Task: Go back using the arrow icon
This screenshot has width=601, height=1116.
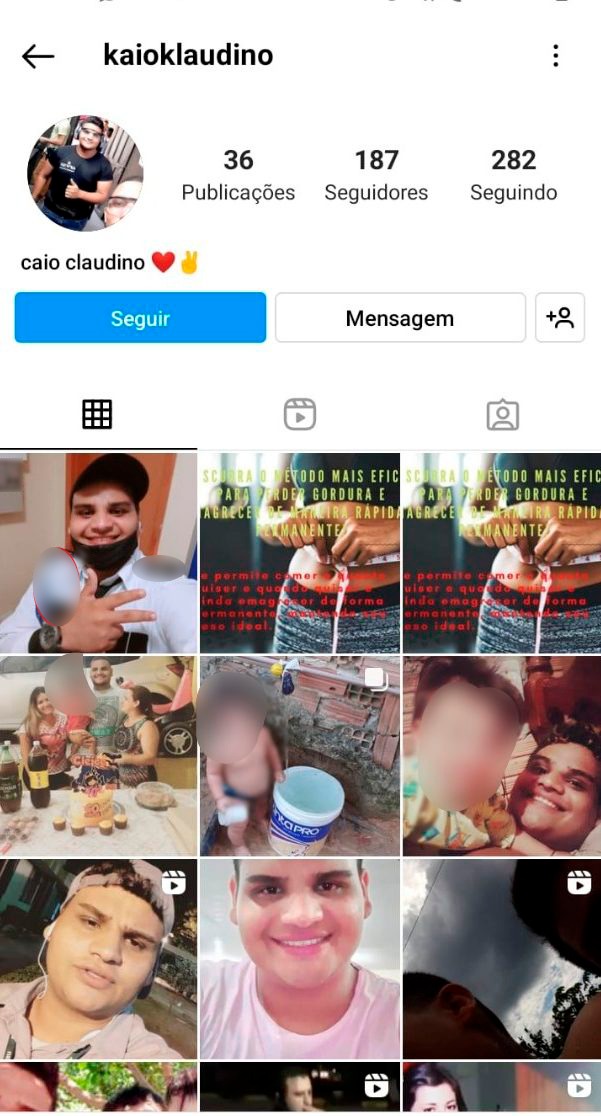Action: pyautogui.click(x=38, y=57)
